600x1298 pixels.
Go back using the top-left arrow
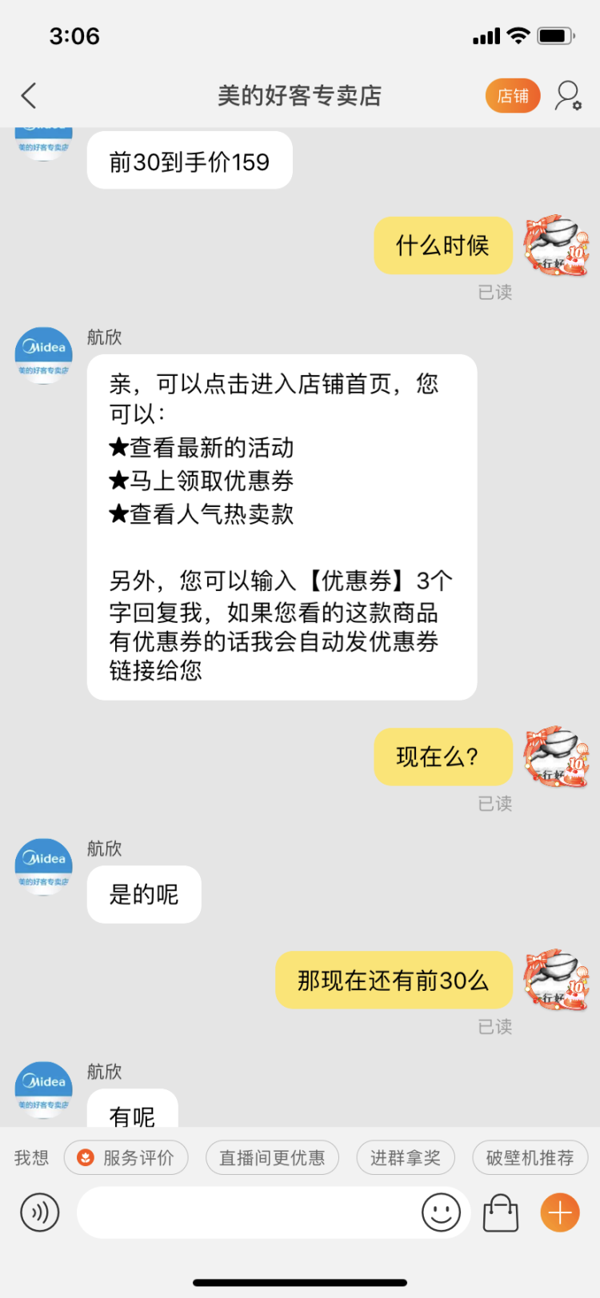[x=29, y=96]
